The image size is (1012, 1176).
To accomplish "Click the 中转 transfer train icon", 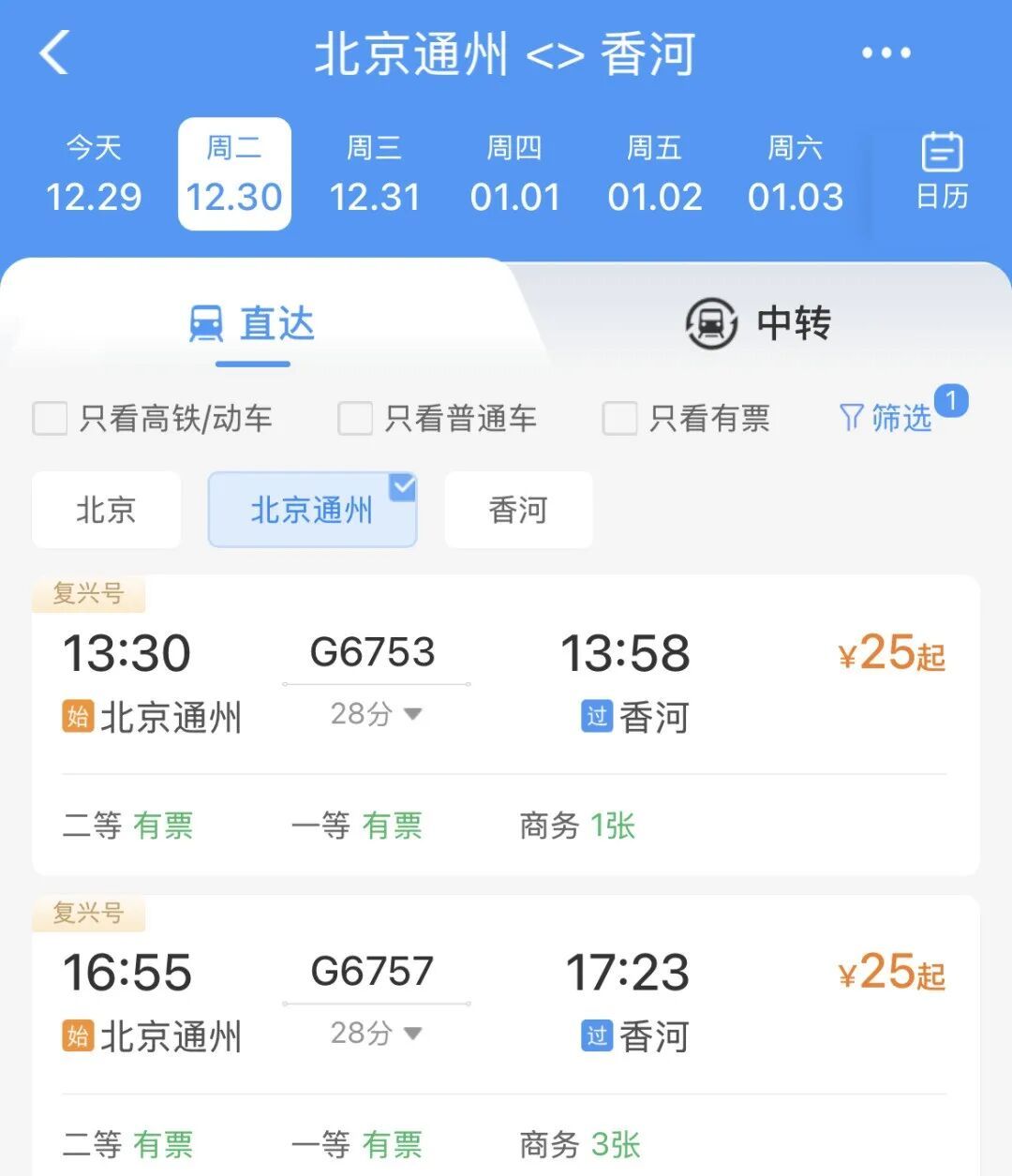I will coord(710,323).
